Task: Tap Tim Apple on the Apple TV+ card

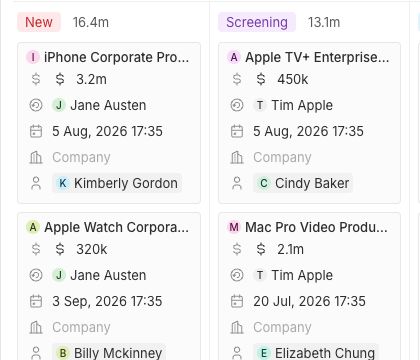Action: coord(293,105)
